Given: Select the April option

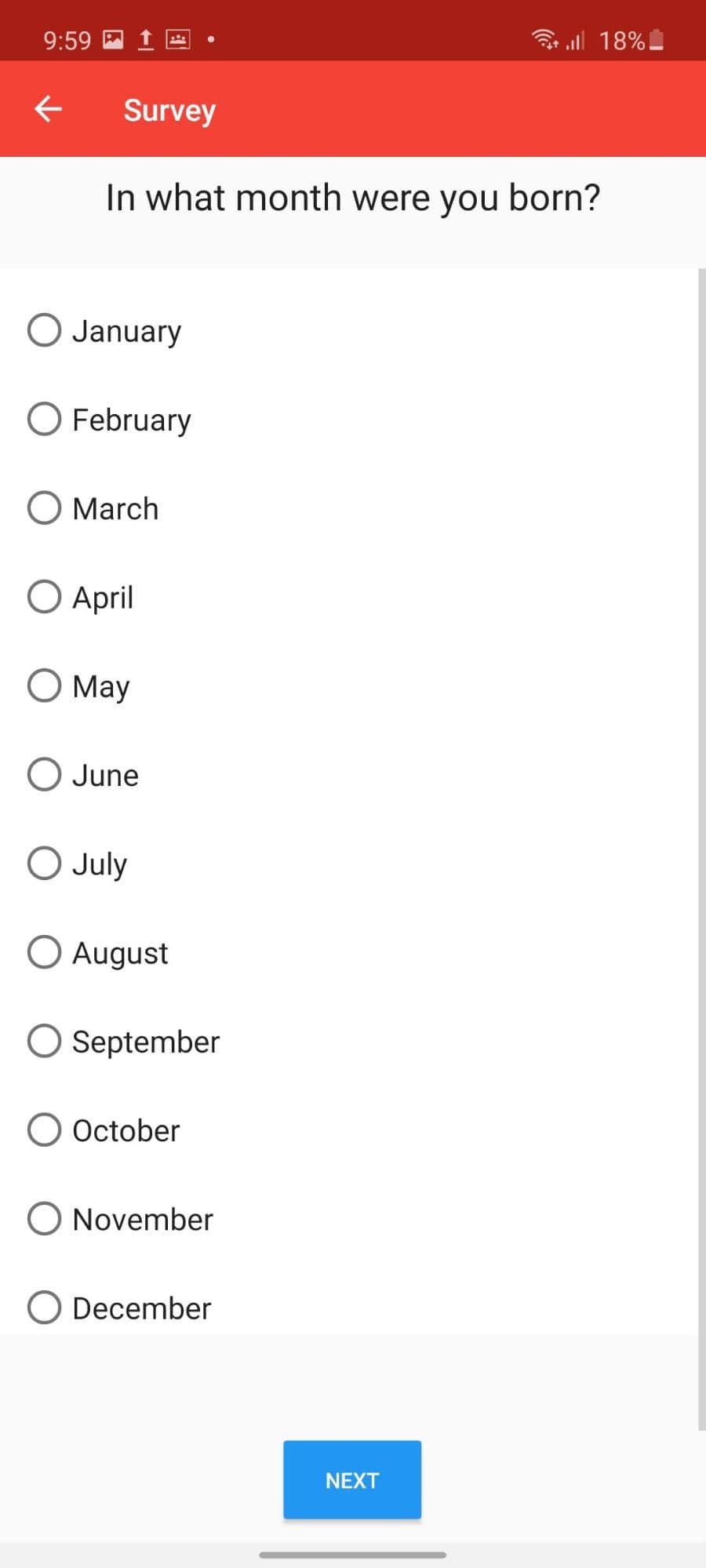Looking at the screenshot, I should pyautogui.click(x=44, y=597).
